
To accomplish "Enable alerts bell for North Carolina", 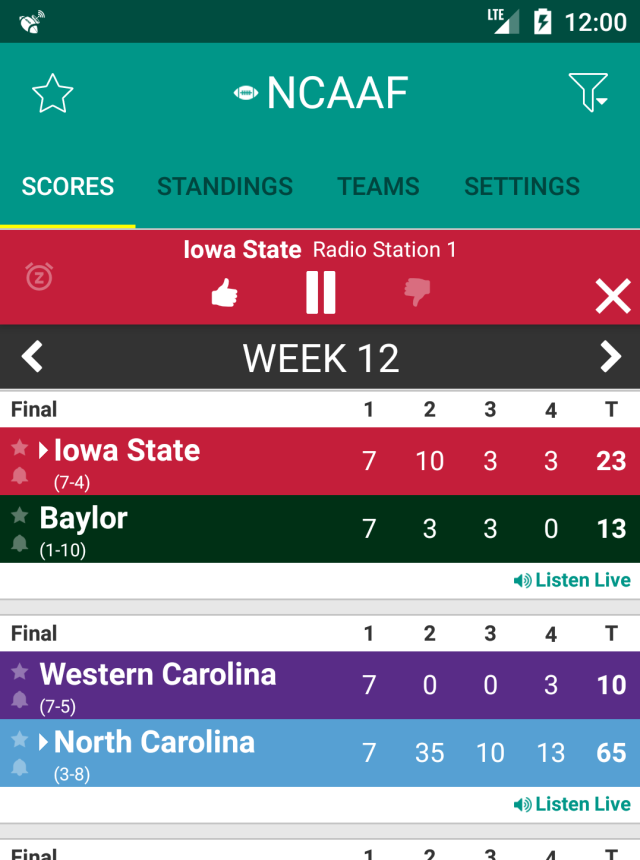I will 19,767.
